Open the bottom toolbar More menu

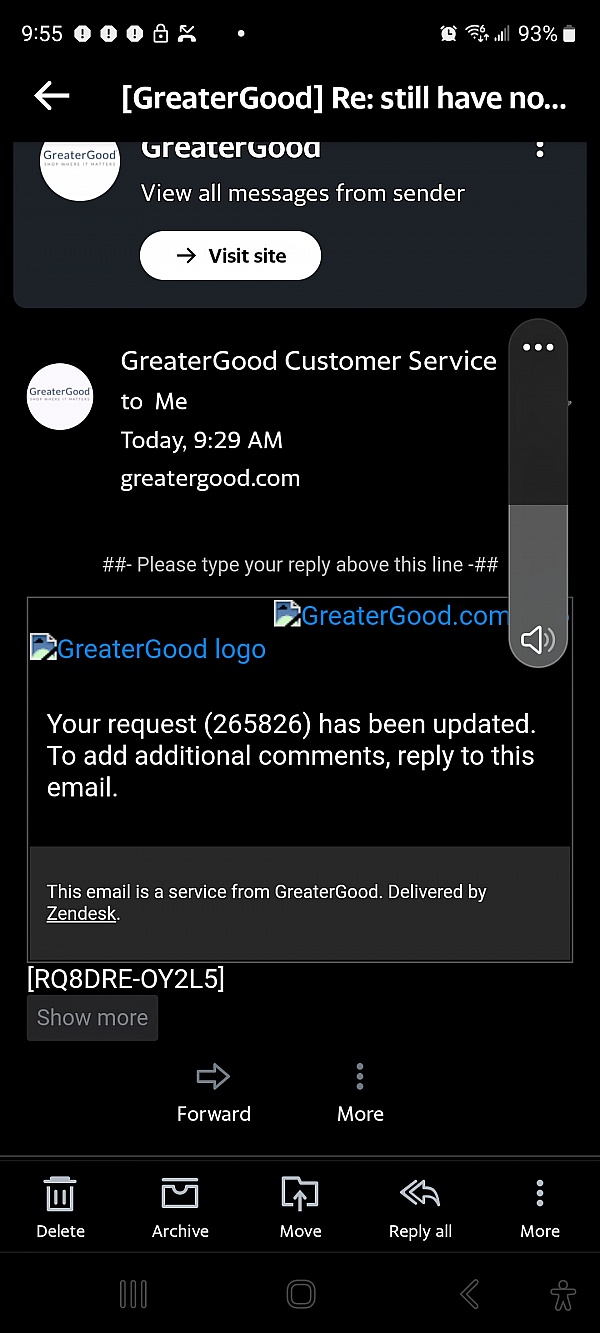[540, 1207]
